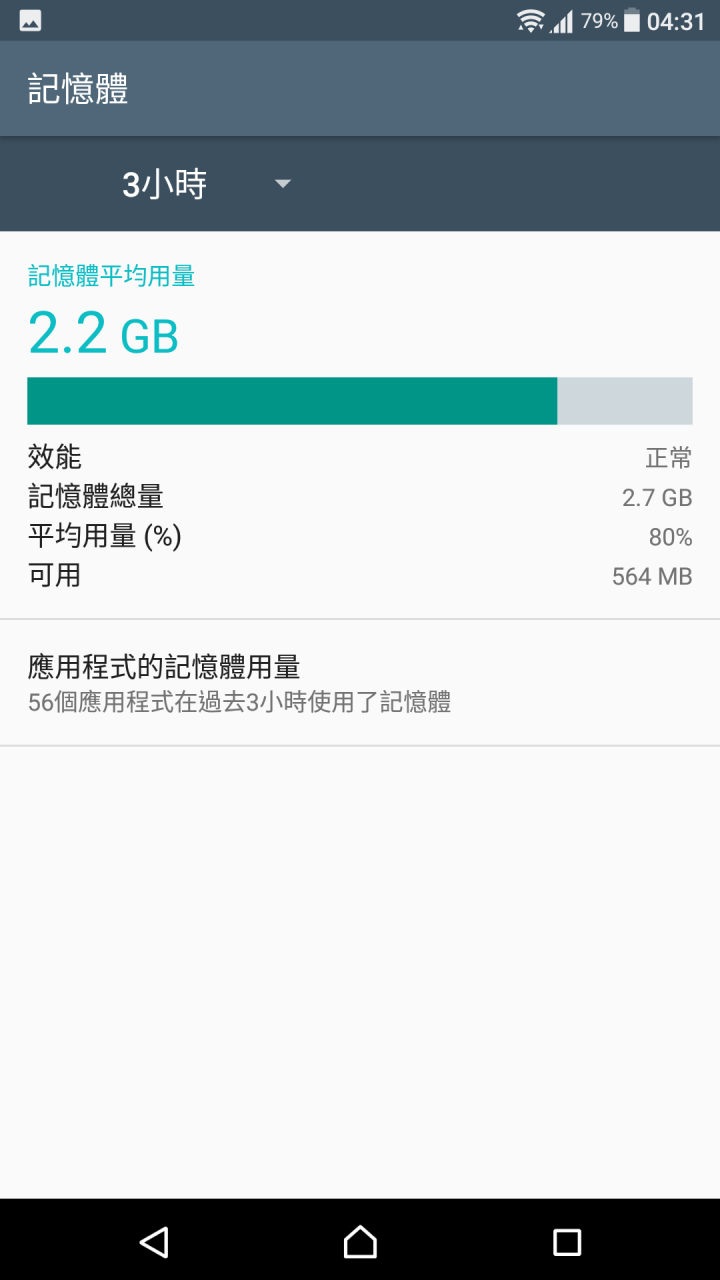Image resolution: width=720 pixels, height=1280 pixels.
Task: Show recent apps overview
Action: coord(567,1241)
